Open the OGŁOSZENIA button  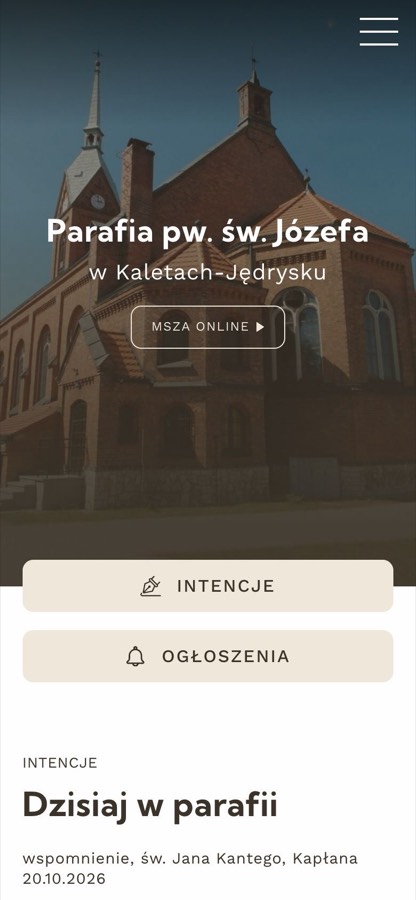208,656
